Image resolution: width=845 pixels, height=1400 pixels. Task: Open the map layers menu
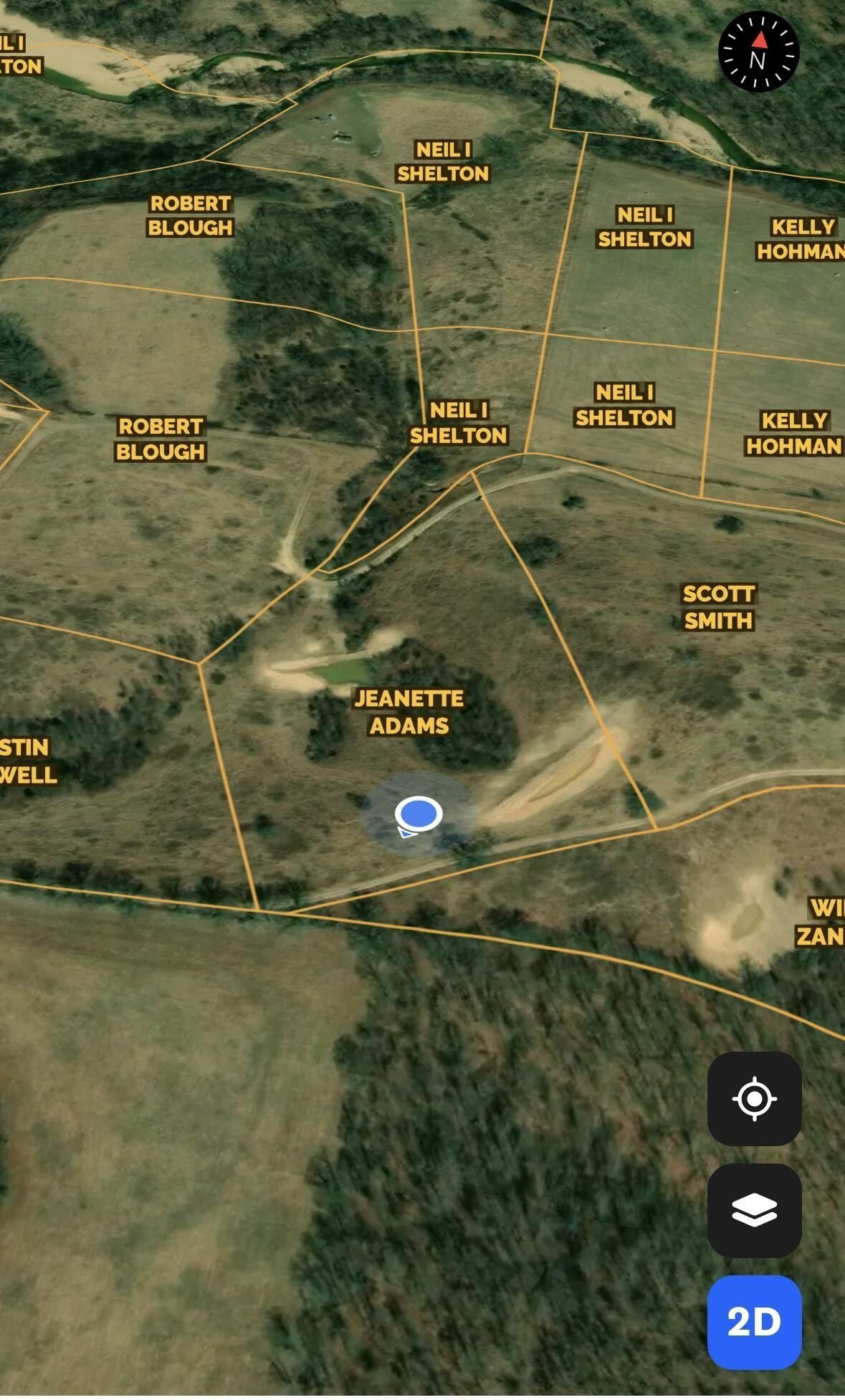tap(754, 1211)
